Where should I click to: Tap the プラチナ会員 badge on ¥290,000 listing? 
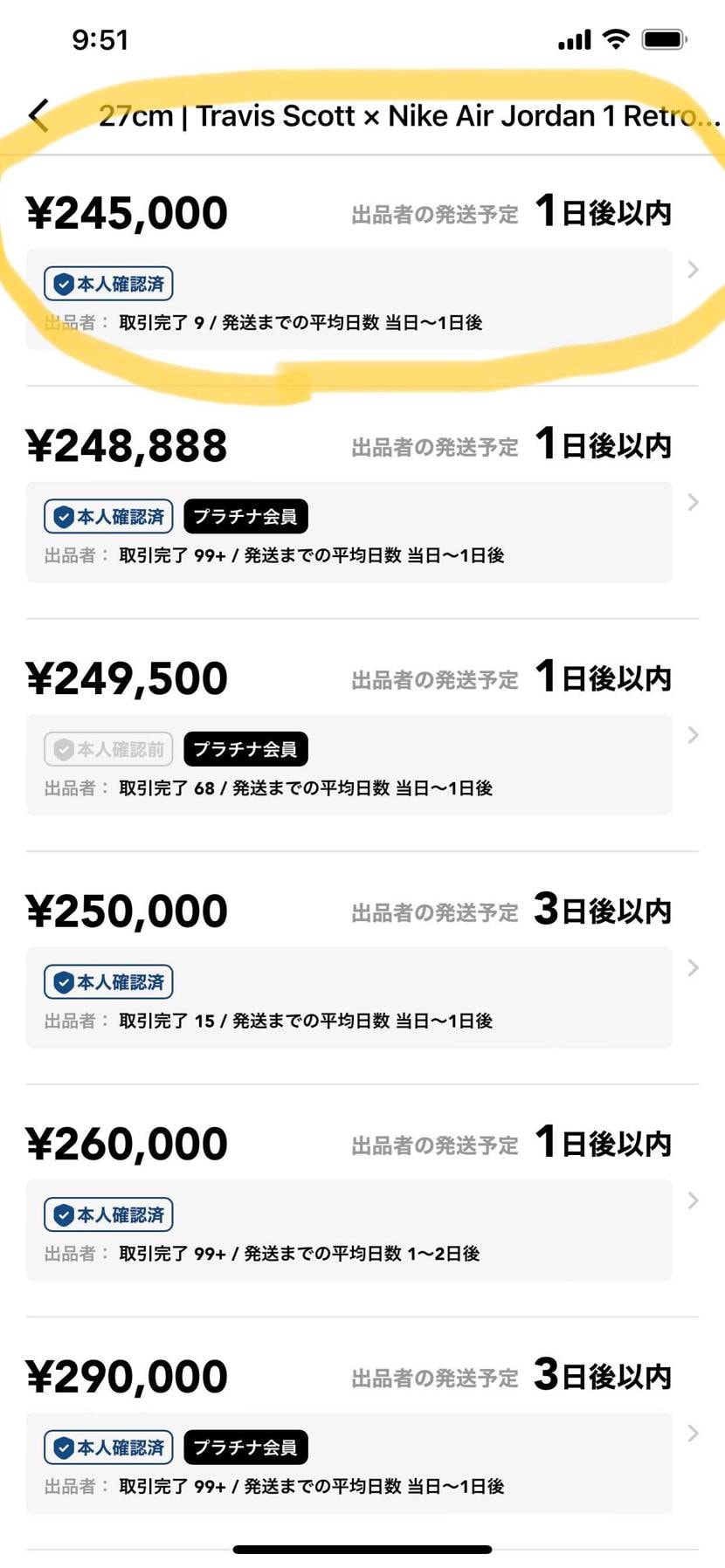(245, 1447)
